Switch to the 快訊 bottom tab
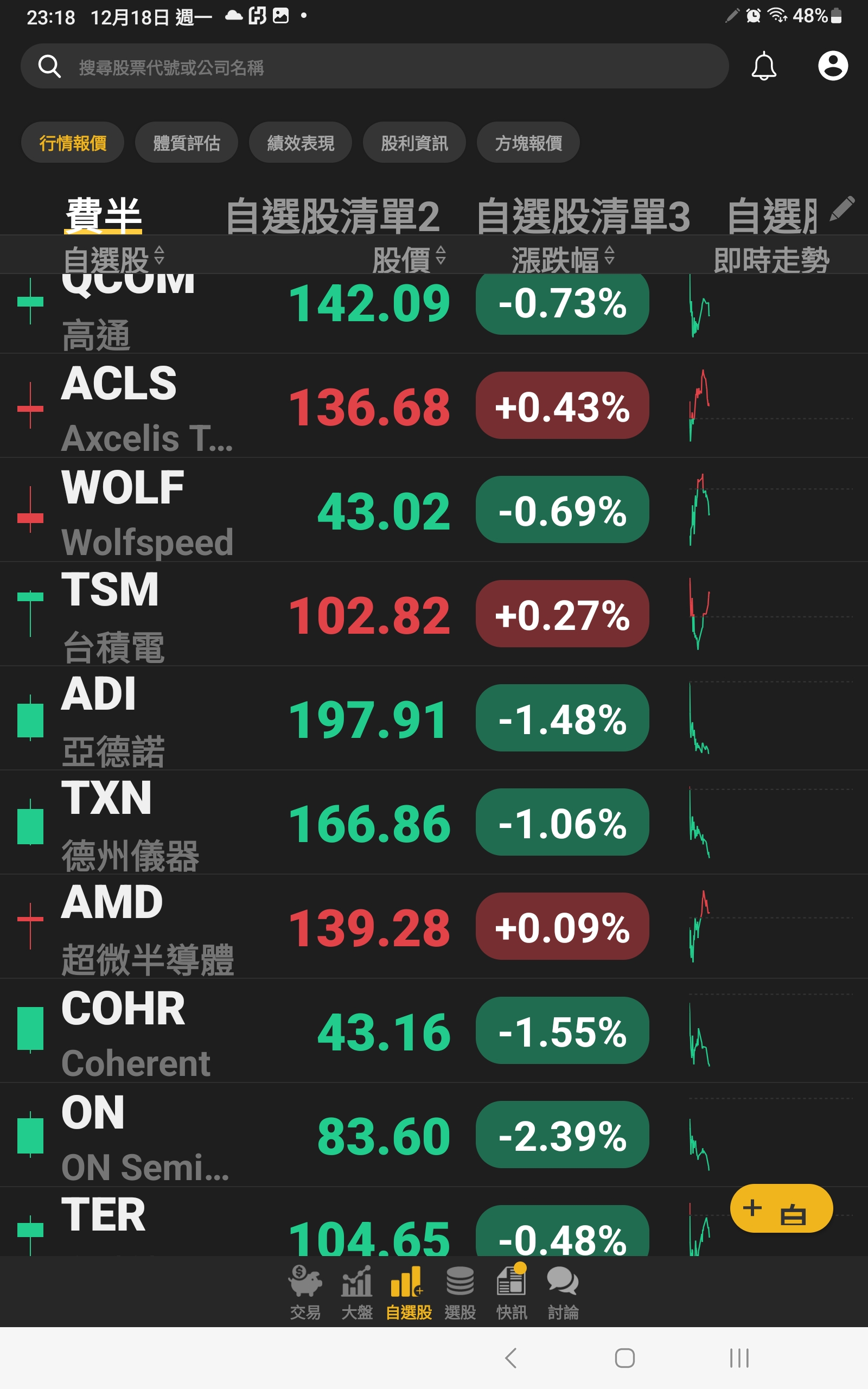The width and height of the screenshot is (868, 1389). coord(511,1292)
